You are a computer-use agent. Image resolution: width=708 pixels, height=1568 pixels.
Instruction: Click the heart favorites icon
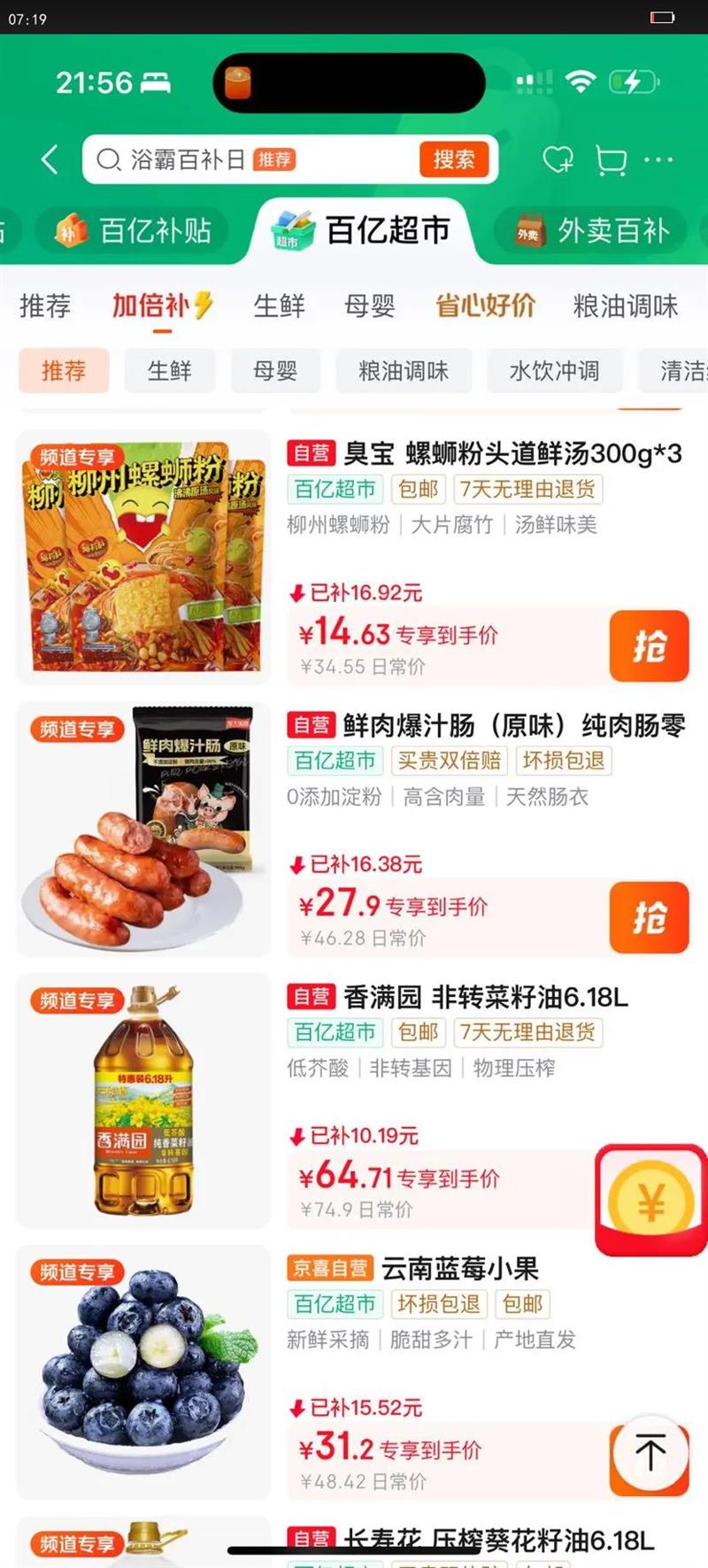558,159
